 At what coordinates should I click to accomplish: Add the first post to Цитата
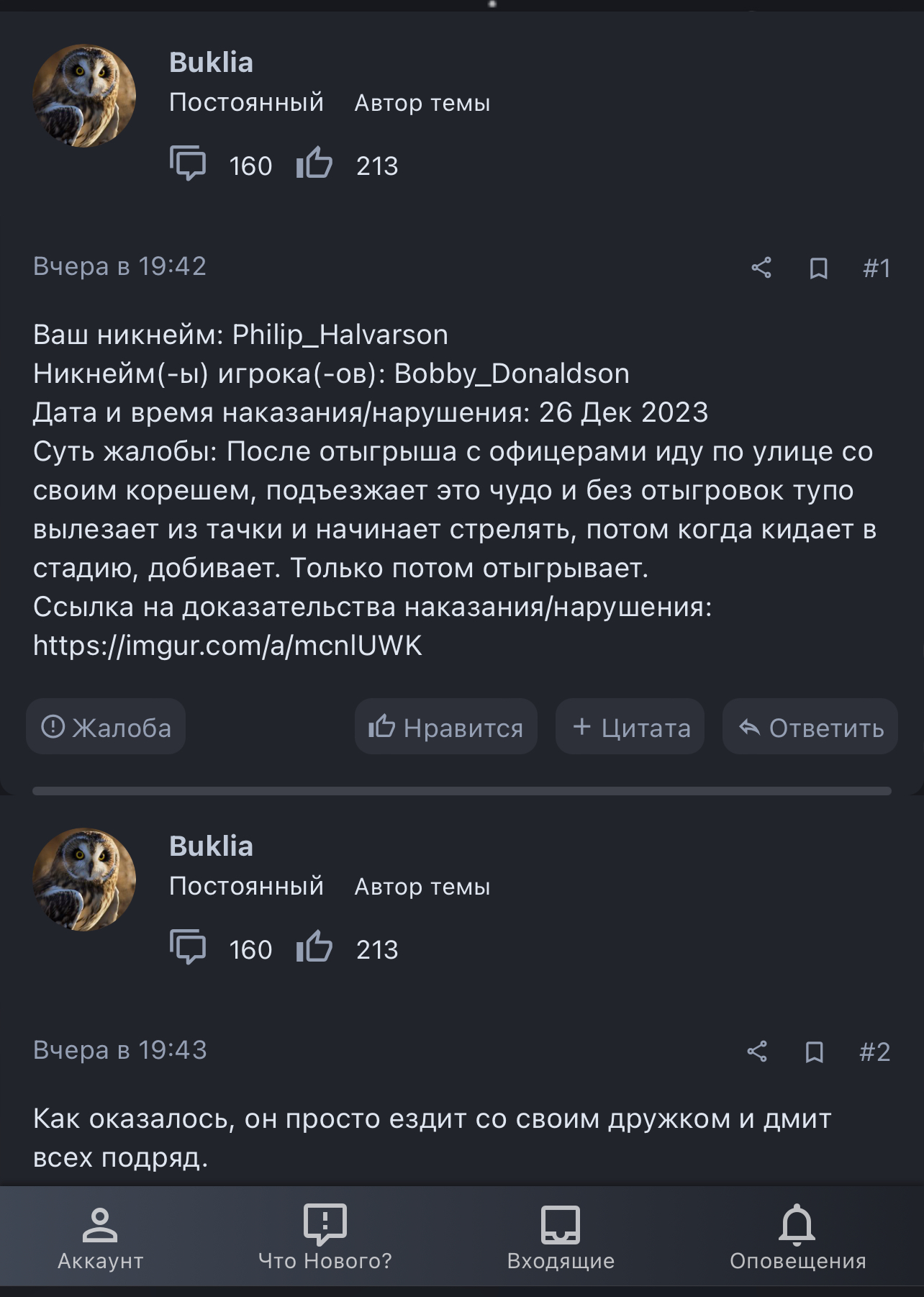pyautogui.click(x=630, y=727)
